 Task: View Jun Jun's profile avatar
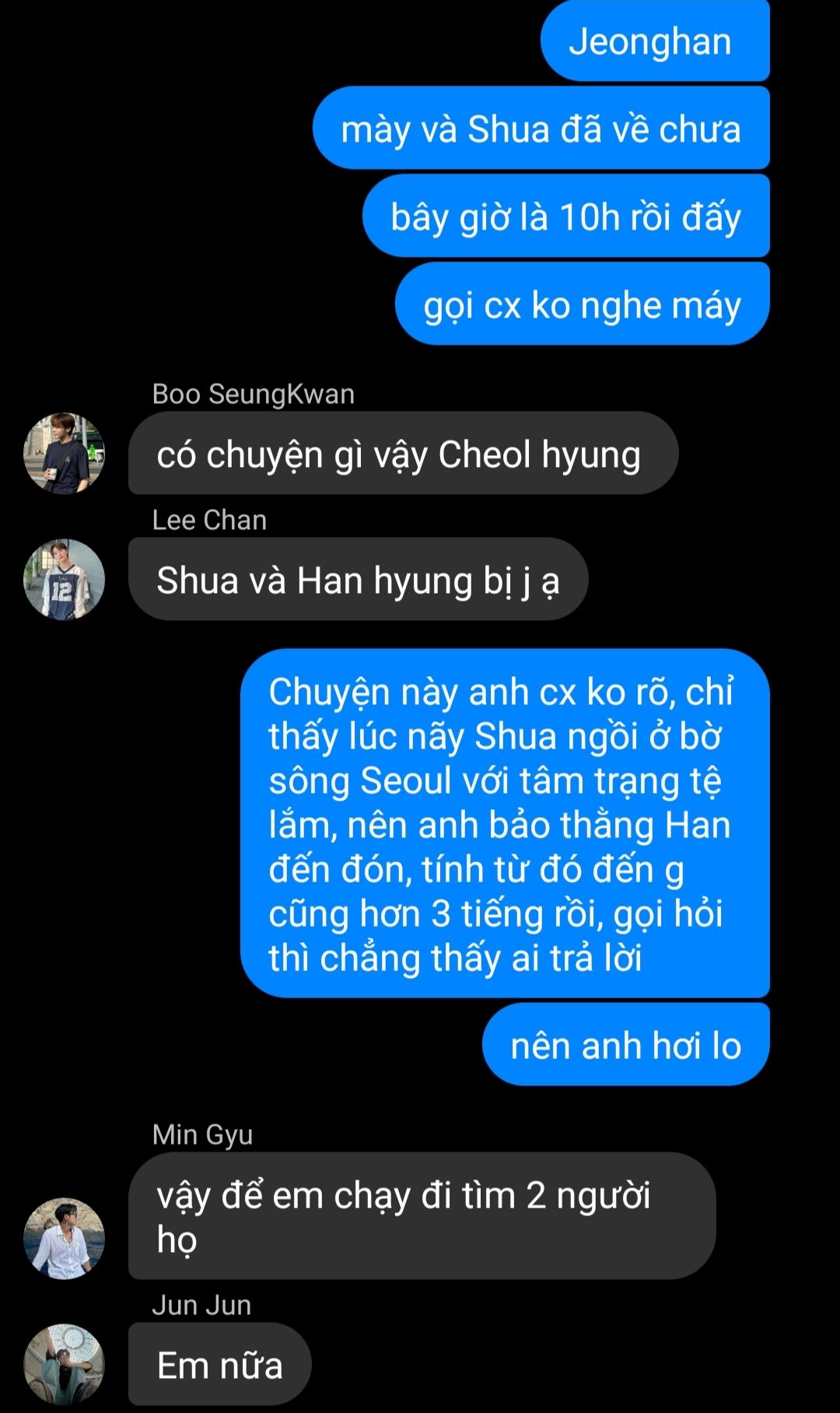click(x=64, y=1363)
